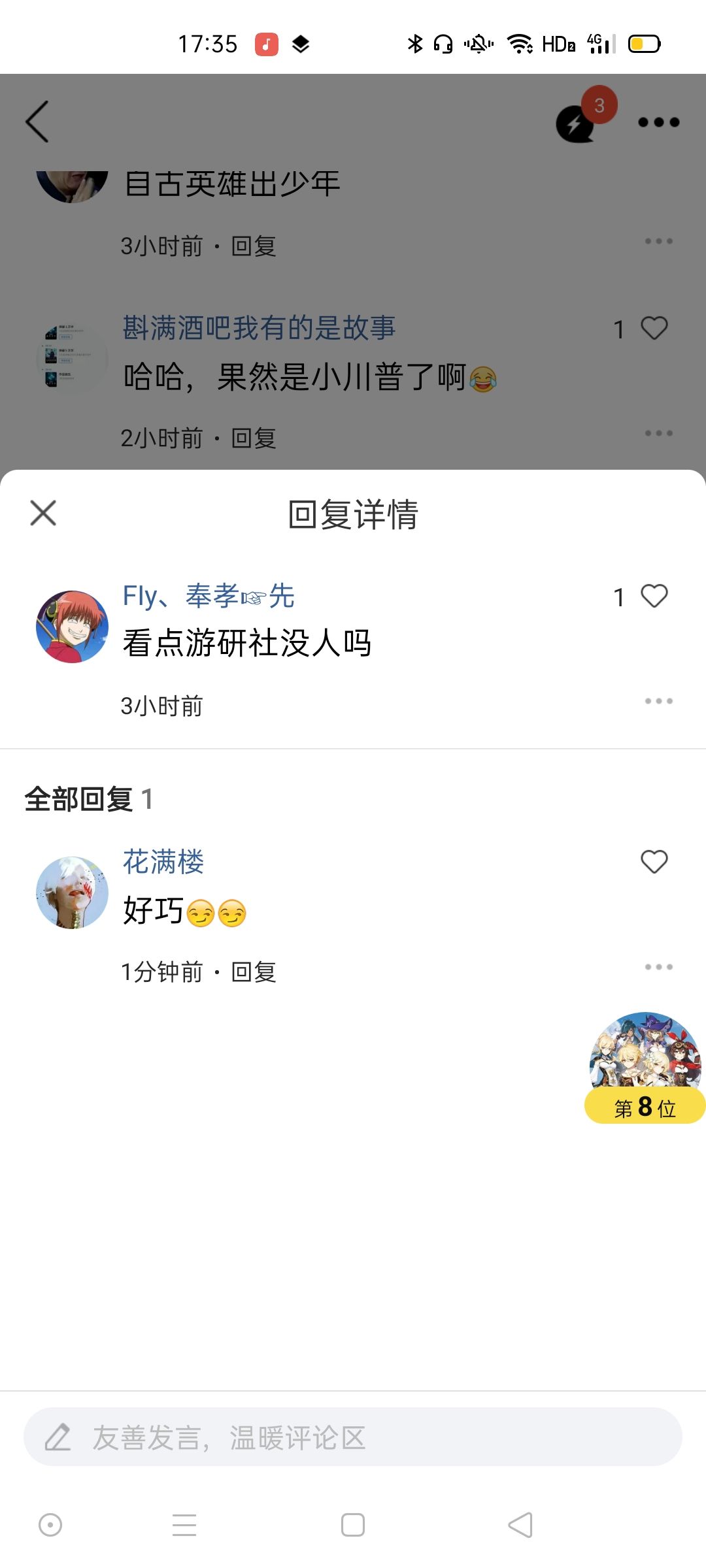Like the comment by Fly、奉孝☞先

(654, 596)
